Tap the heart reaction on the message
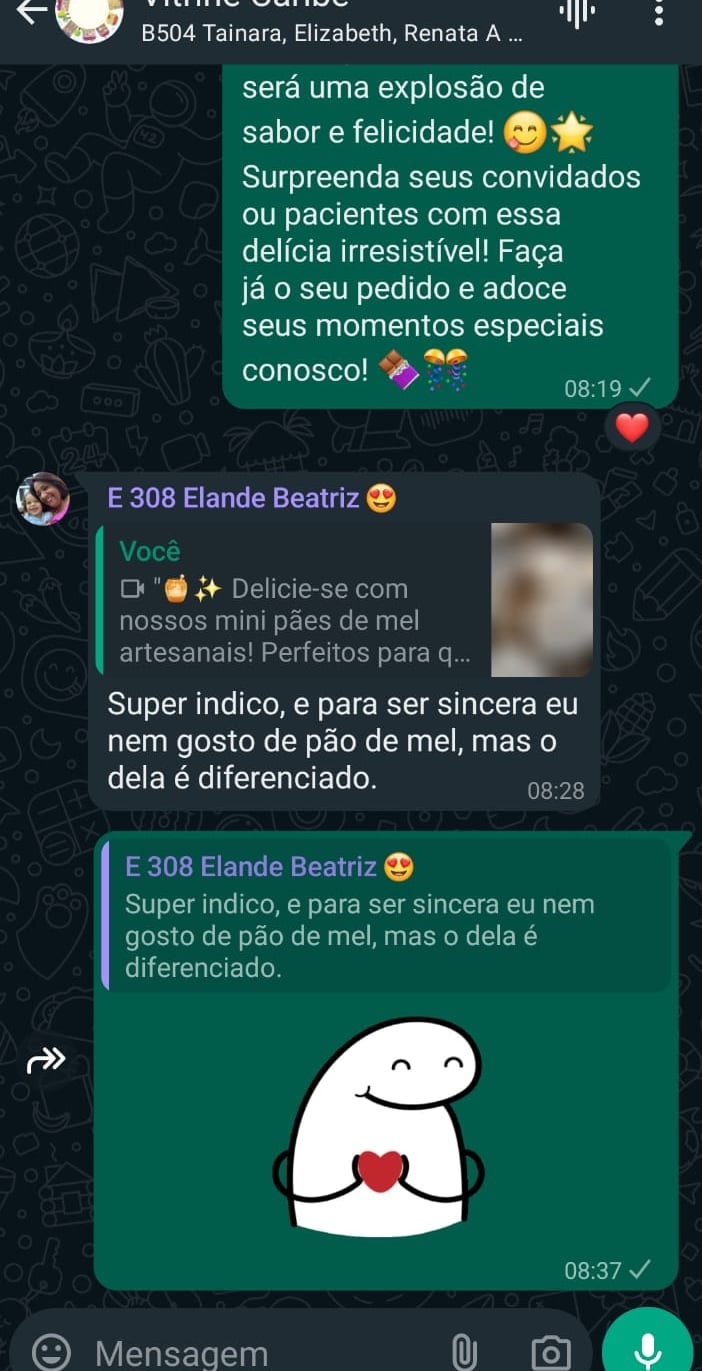This screenshot has height=1371, width=702. (x=632, y=428)
